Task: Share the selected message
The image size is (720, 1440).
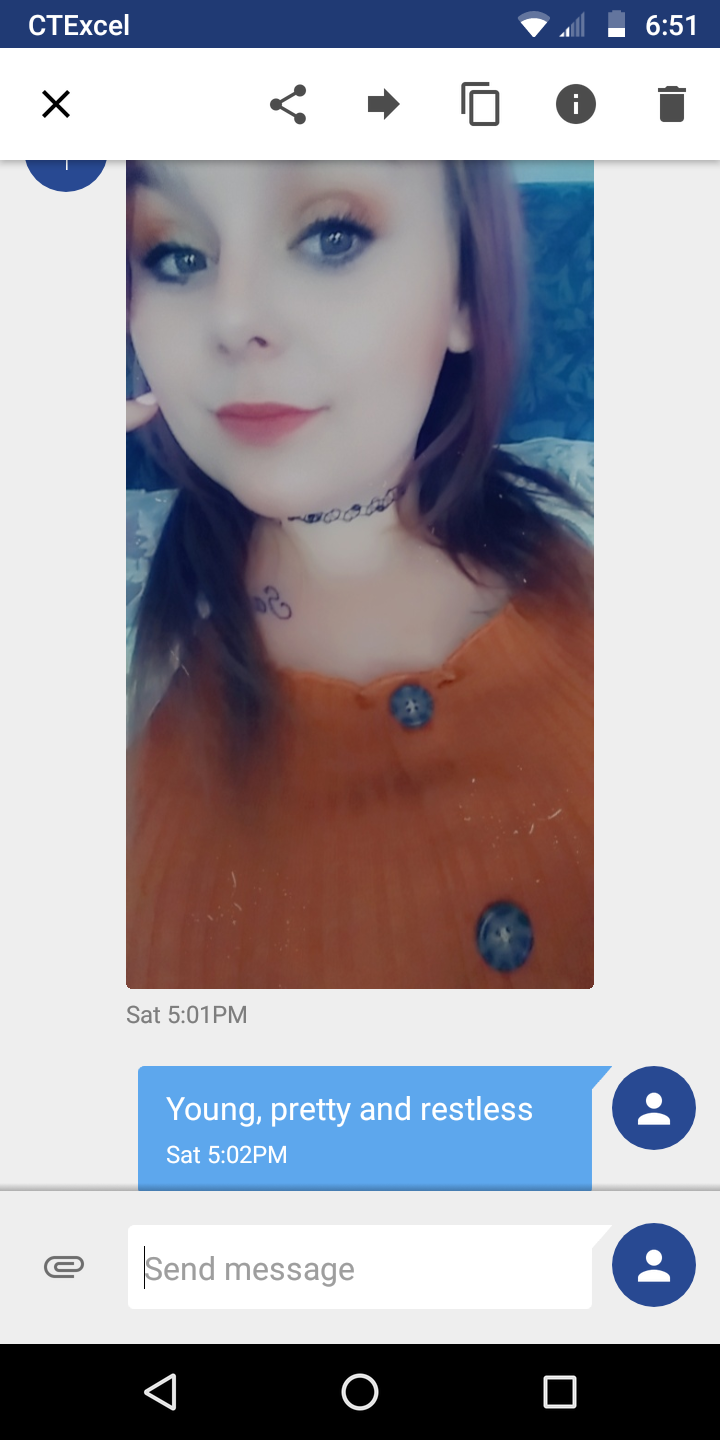Action: 288,104
